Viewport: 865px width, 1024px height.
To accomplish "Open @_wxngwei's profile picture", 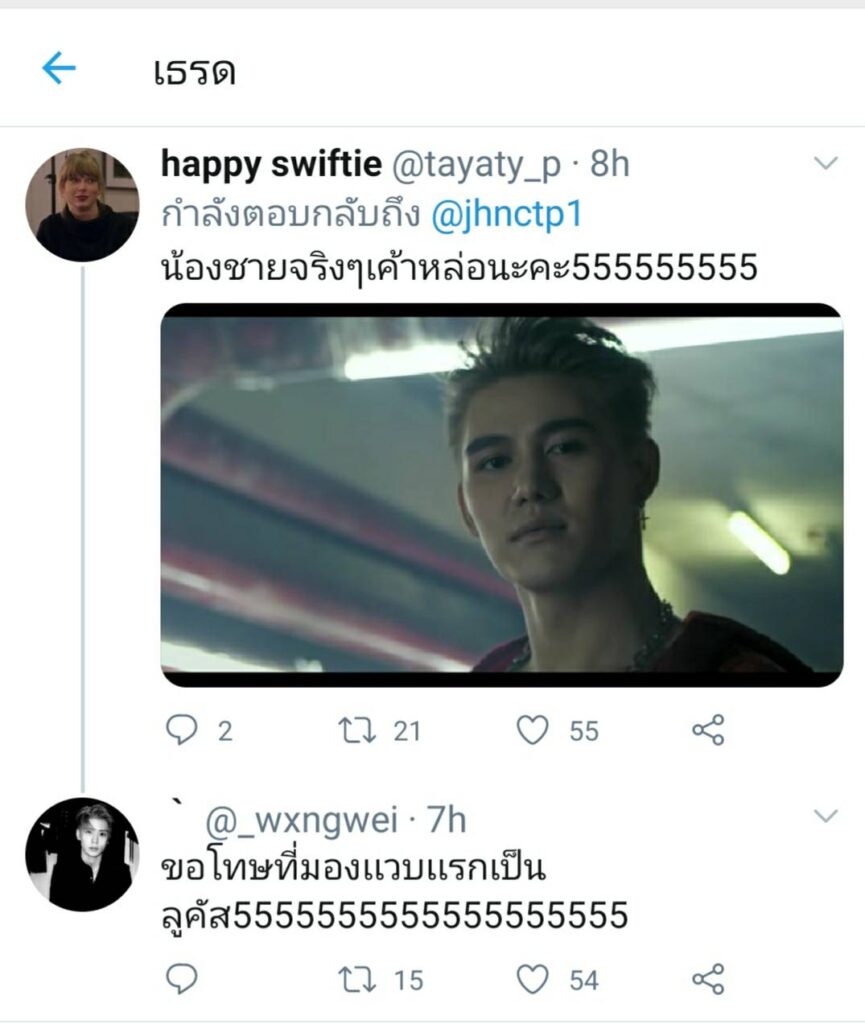I will pos(82,854).
